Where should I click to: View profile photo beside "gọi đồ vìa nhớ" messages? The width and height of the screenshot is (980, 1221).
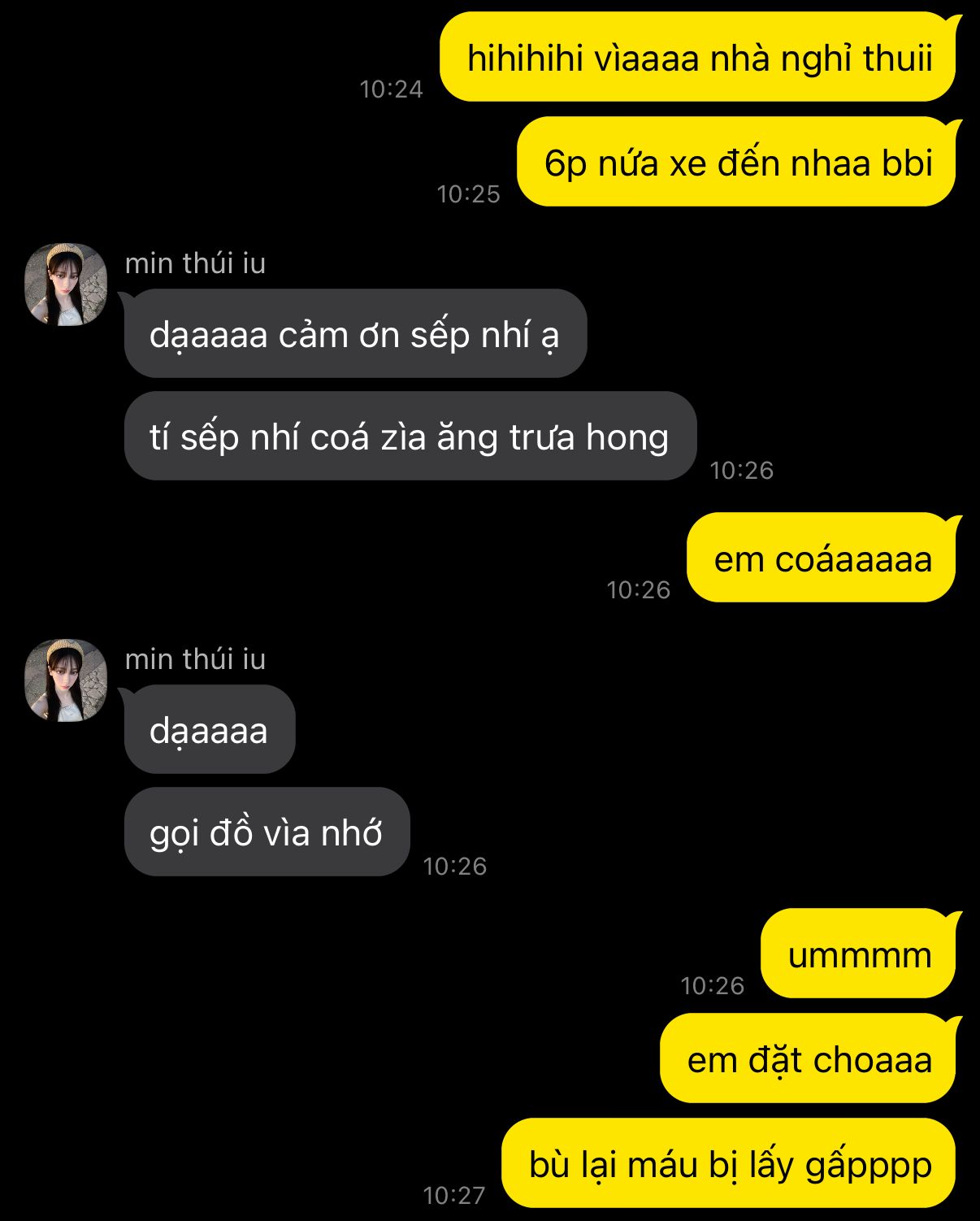pyautogui.click(x=66, y=680)
